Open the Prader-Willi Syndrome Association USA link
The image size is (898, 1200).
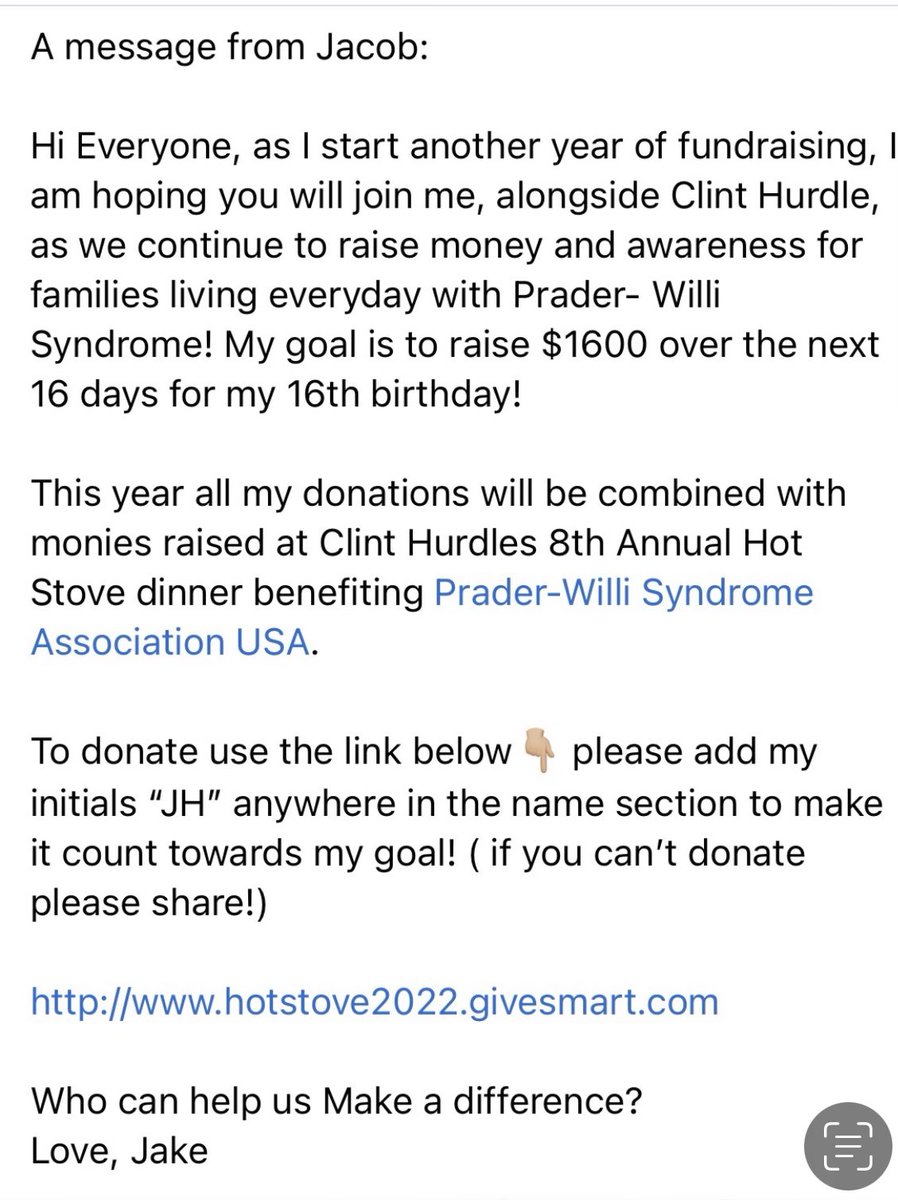click(622, 593)
